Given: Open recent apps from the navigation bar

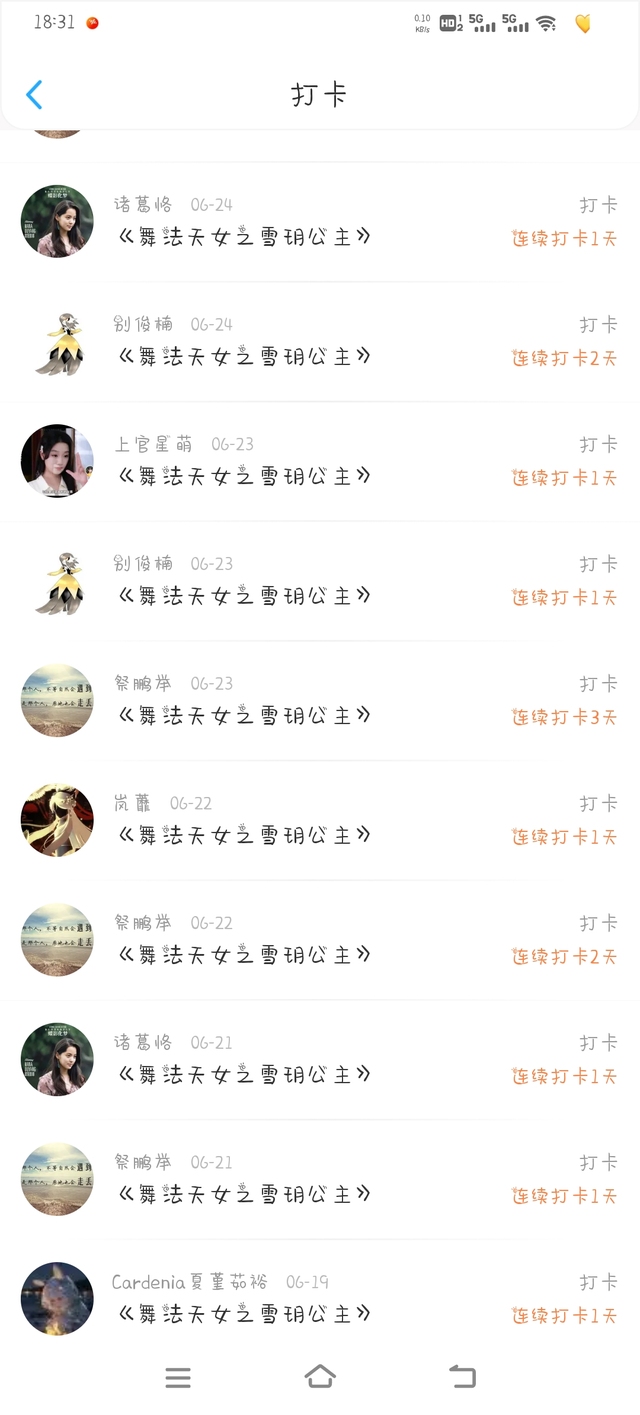Looking at the screenshot, I should [x=178, y=1377].
